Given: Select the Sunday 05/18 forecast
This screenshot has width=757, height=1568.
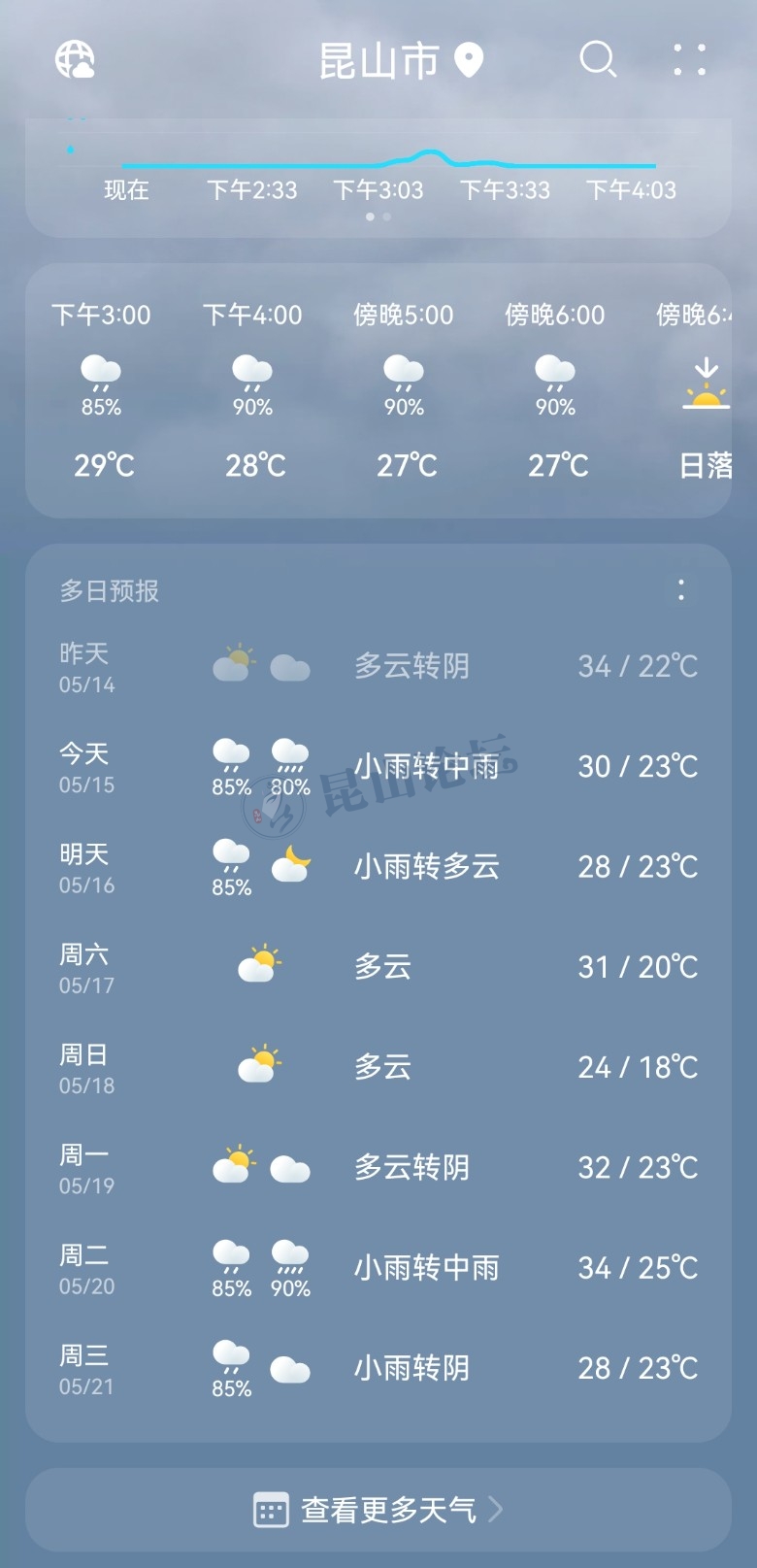Looking at the screenshot, I should (x=378, y=1067).
